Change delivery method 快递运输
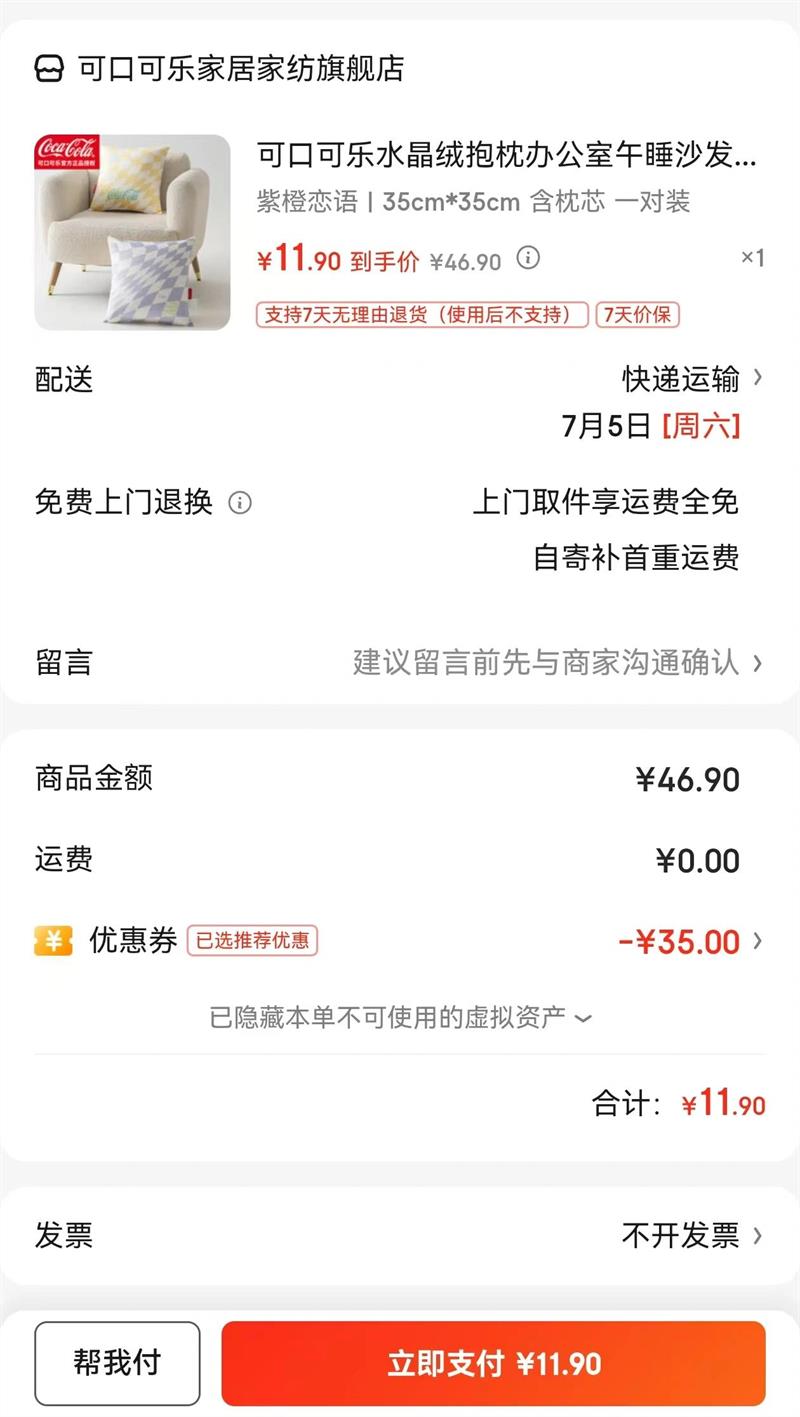 click(x=691, y=379)
